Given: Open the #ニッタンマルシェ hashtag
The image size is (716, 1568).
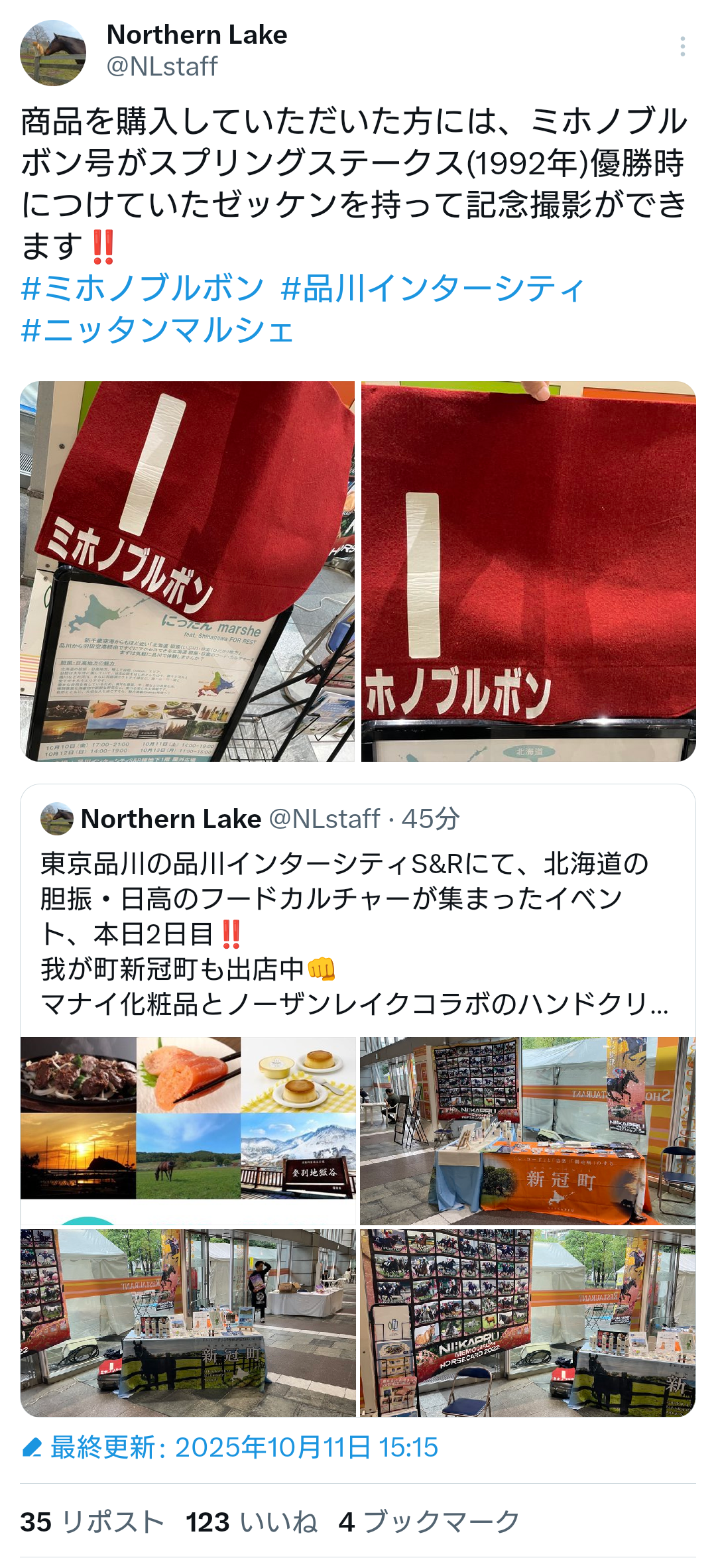Looking at the screenshot, I should (158, 330).
